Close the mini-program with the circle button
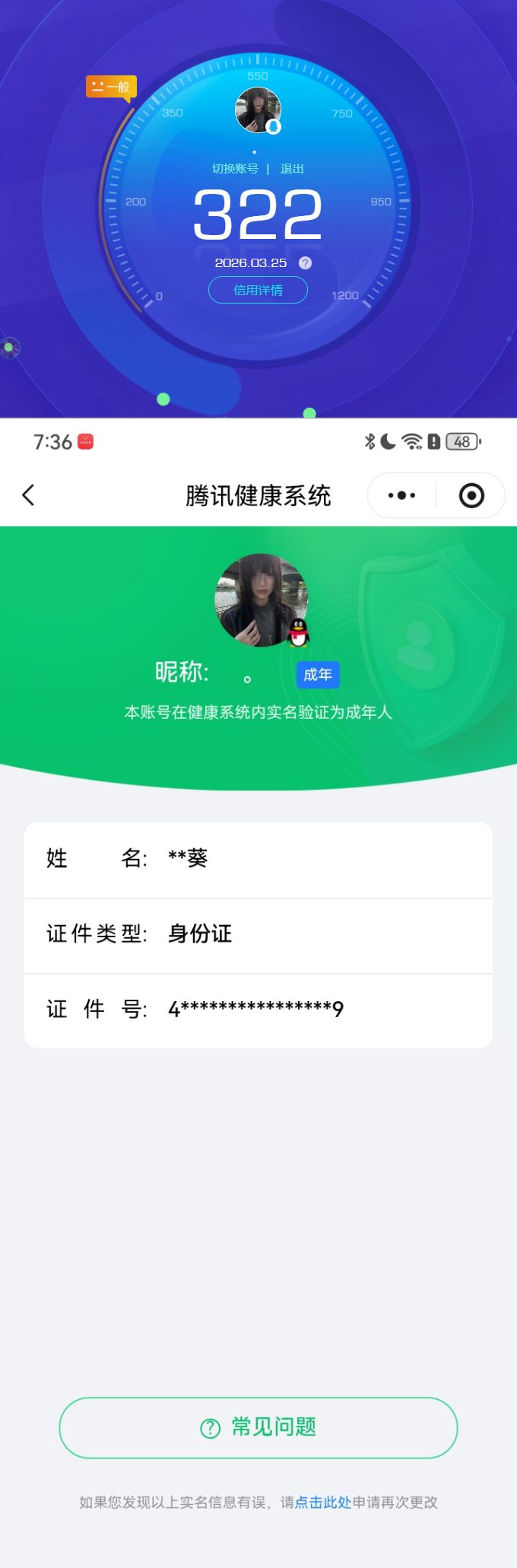The height and width of the screenshot is (1568, 517). (471, 495)
